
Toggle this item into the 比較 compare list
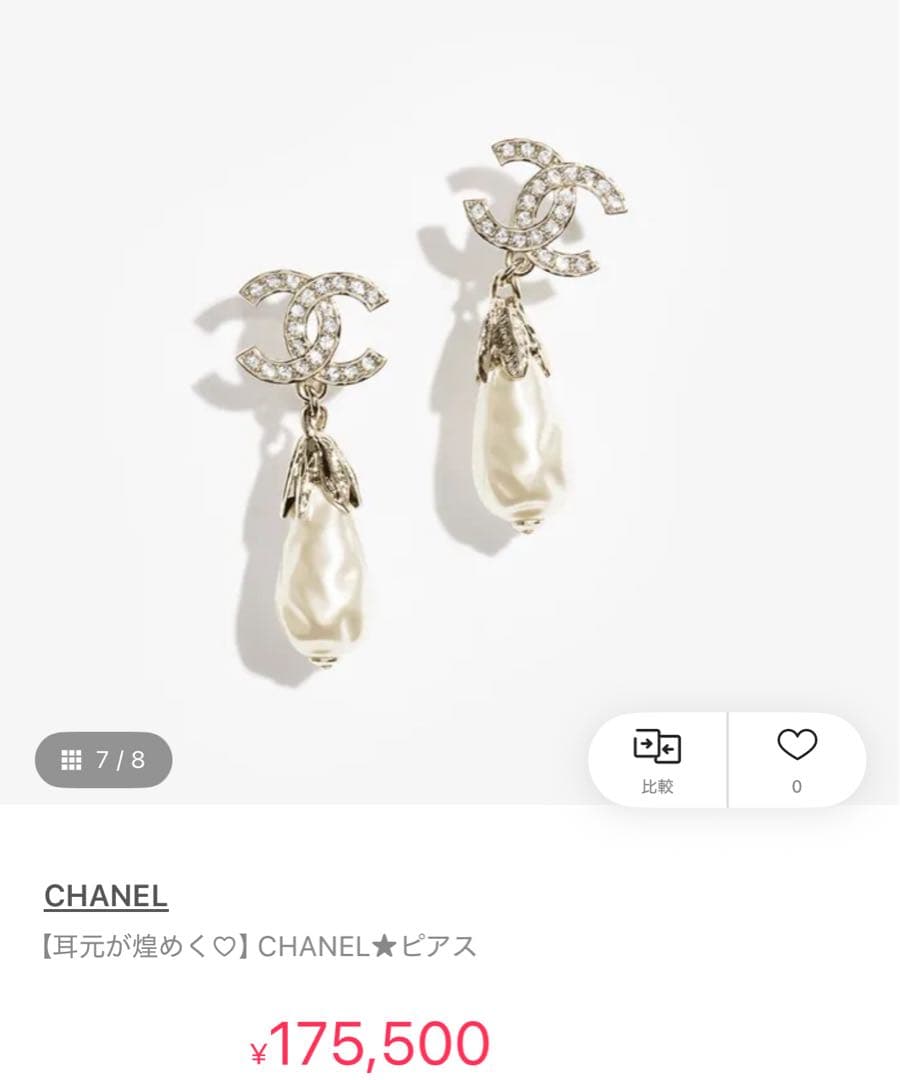pos(657,758)
